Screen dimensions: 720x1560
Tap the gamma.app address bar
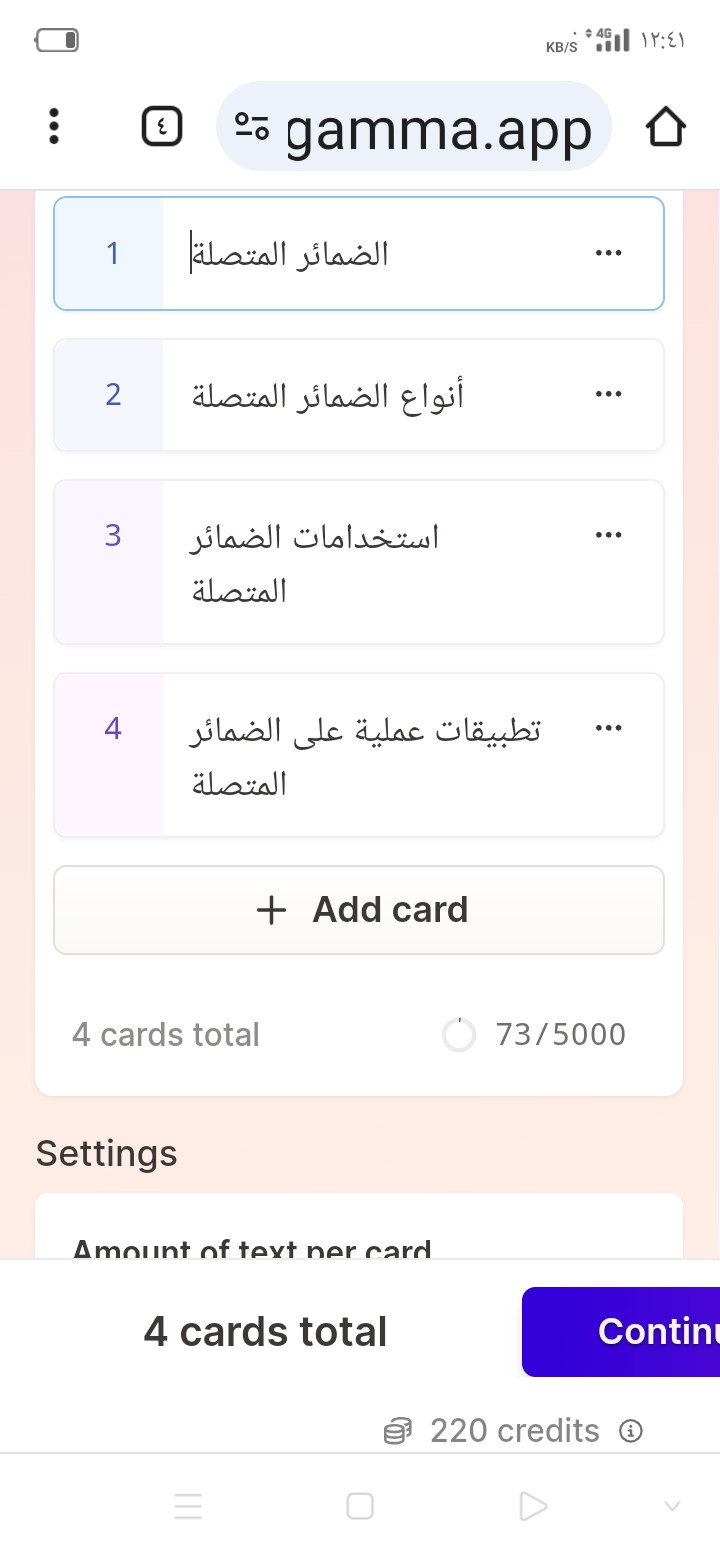[x=413, y=127]
